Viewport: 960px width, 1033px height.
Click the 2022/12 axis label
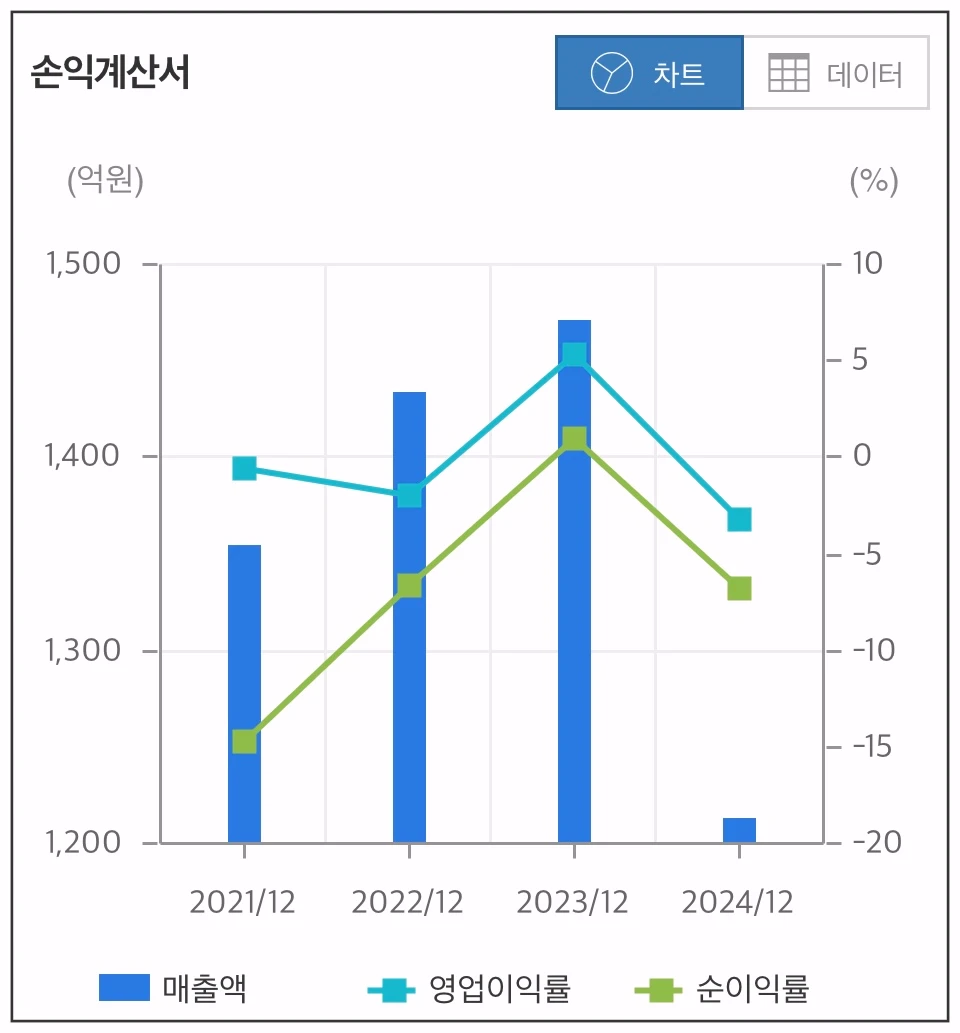[407, 902]
